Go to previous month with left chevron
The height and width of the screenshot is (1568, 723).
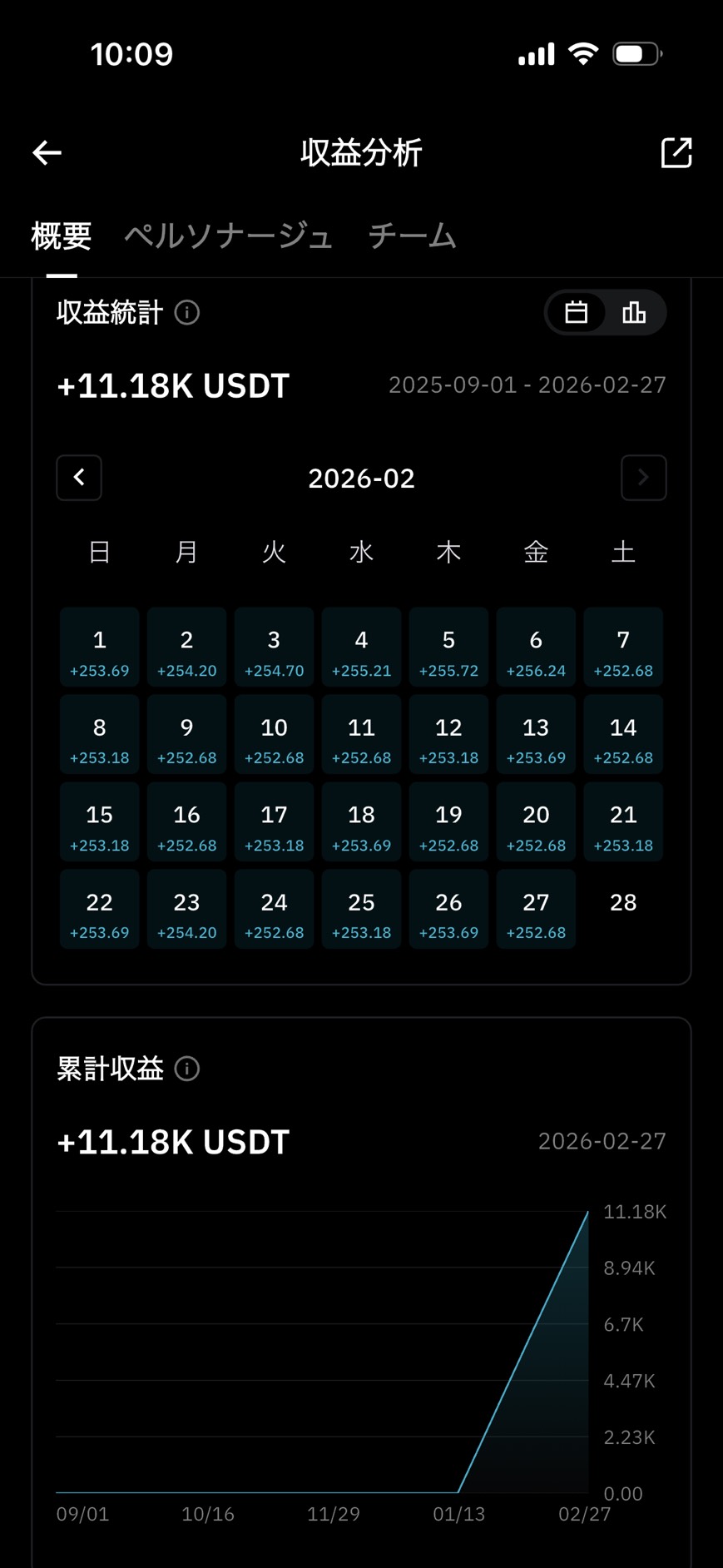point(78,478)
